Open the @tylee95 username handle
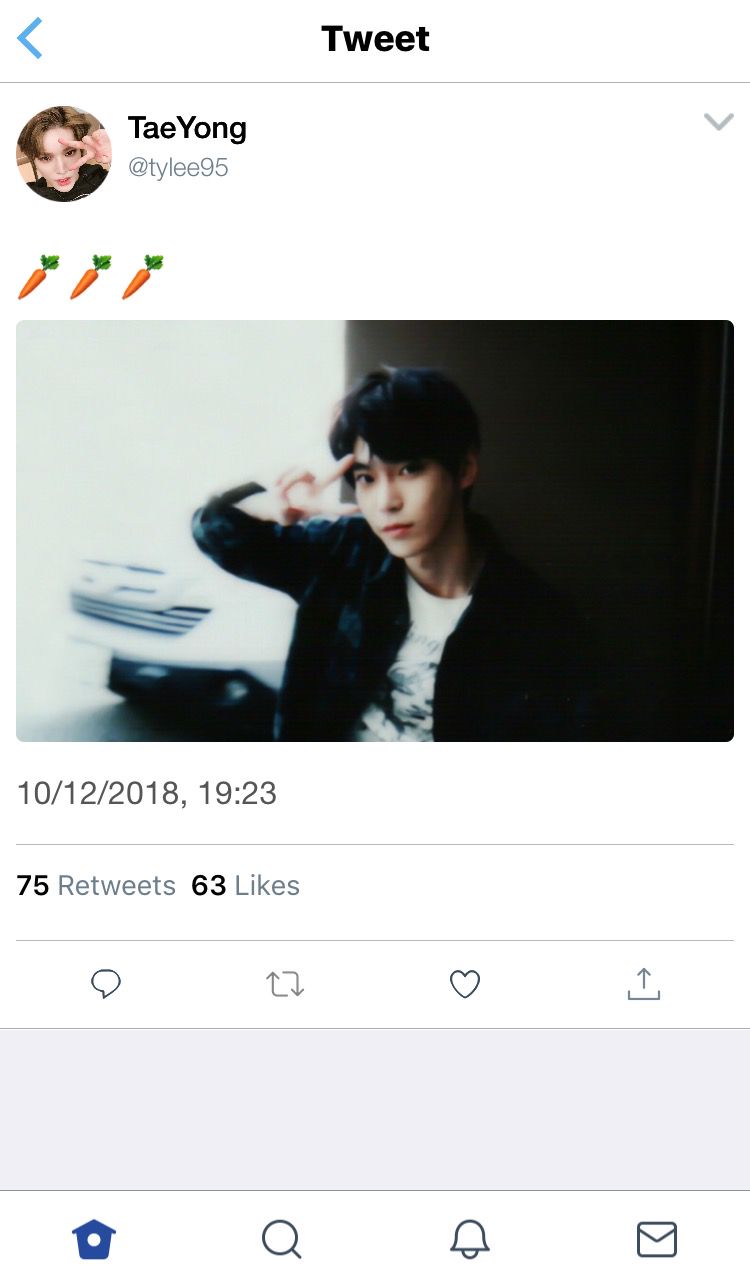The height and width of the screenshot is (1286, 750). click(178, 168)
